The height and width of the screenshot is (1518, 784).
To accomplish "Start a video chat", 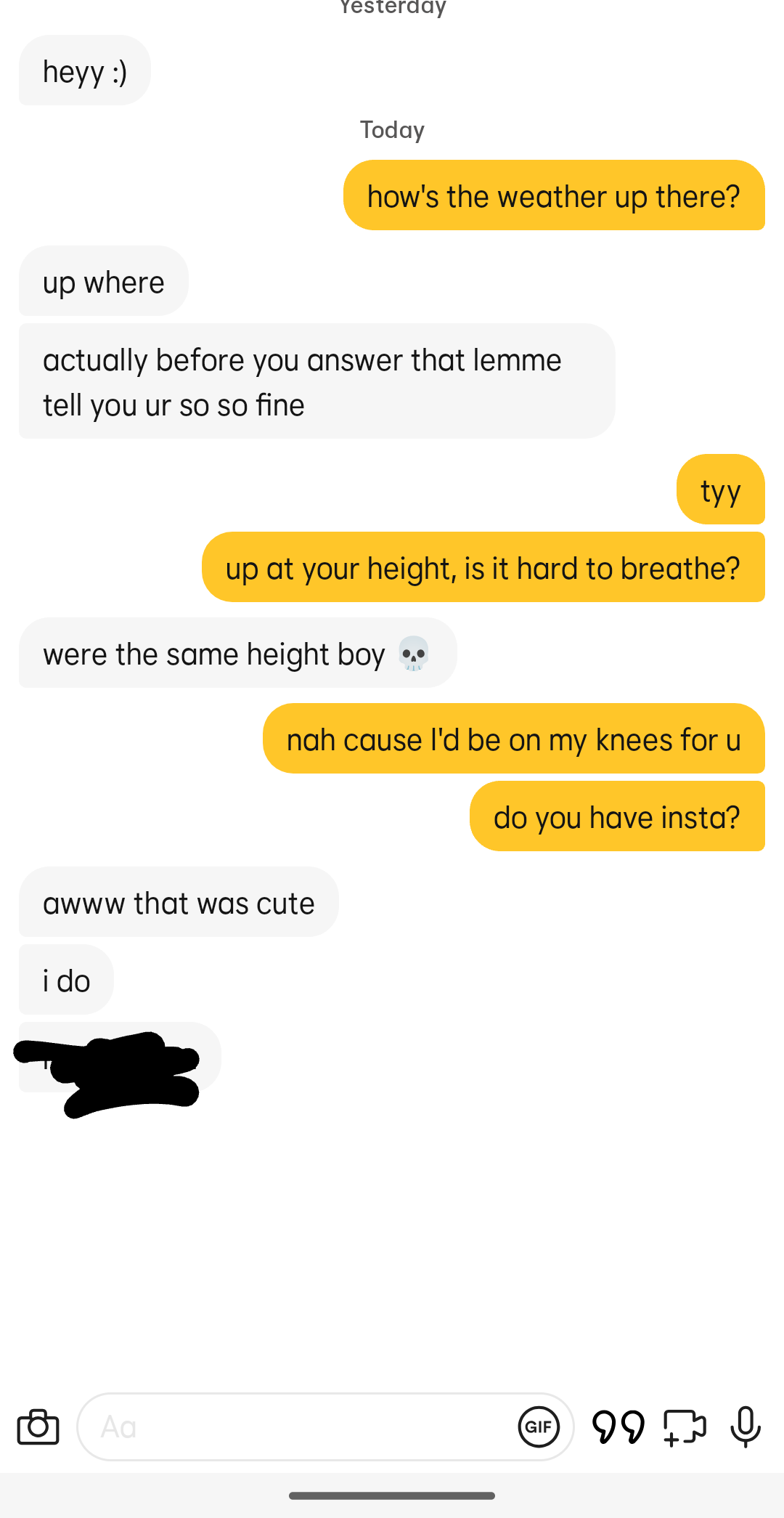I will [x=685, y=1426].
